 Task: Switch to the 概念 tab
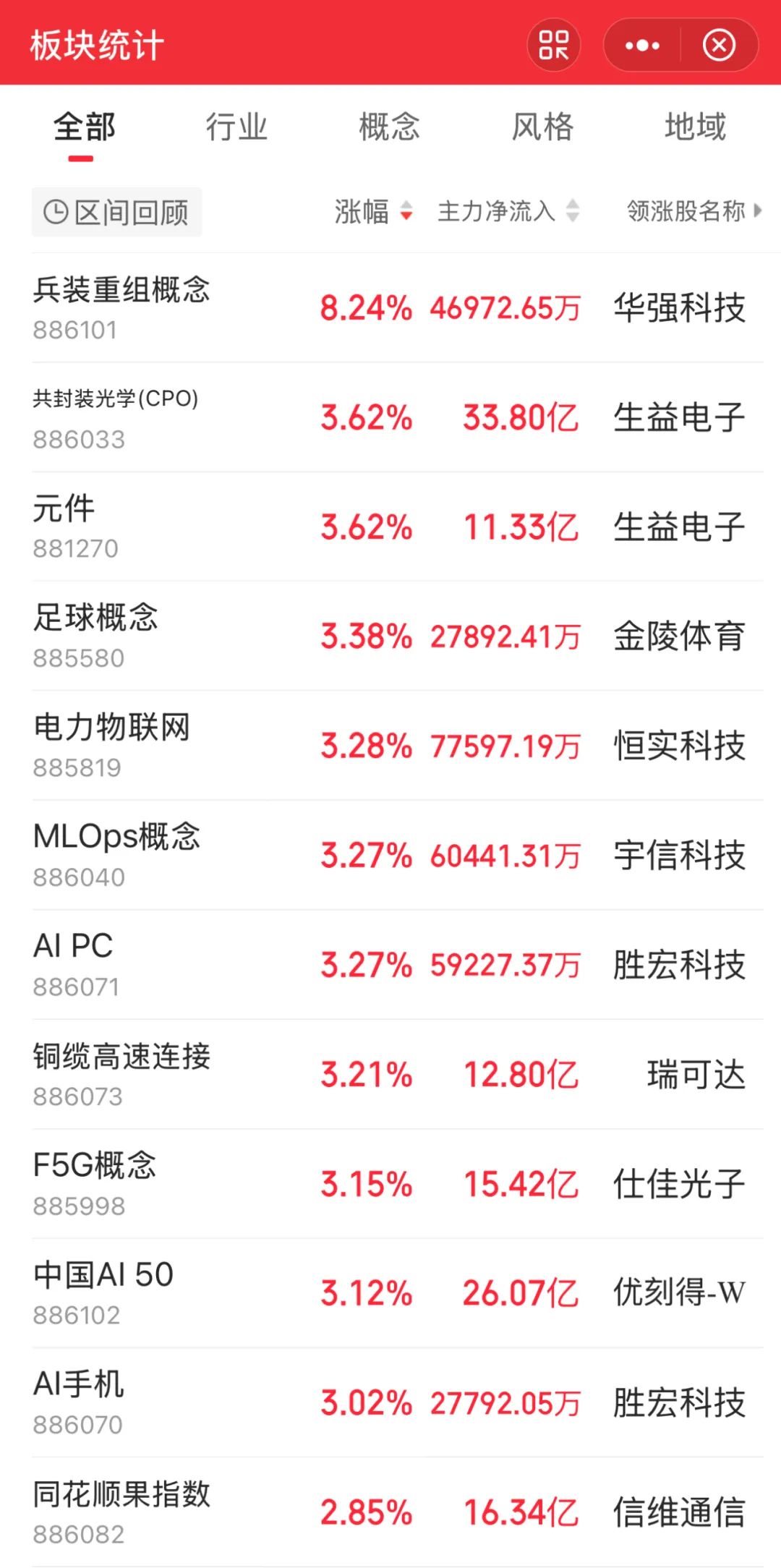pyautogui.click(x=389, y=127)
